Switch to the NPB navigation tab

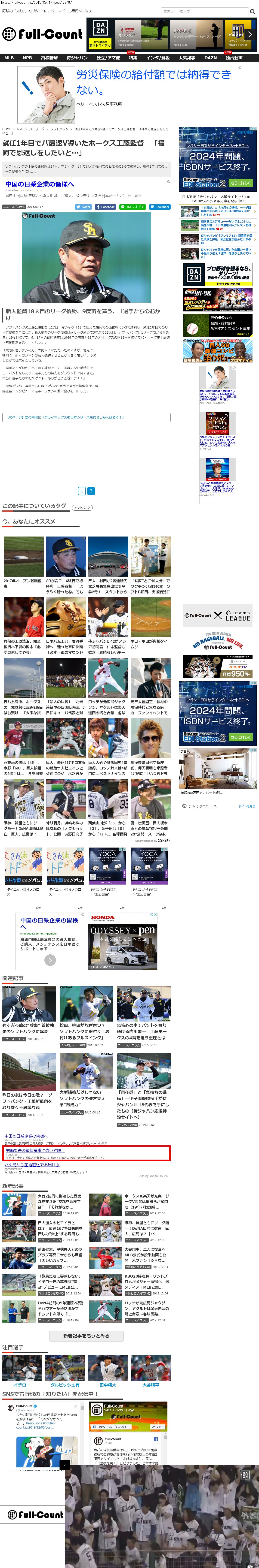tap(28, 58)
